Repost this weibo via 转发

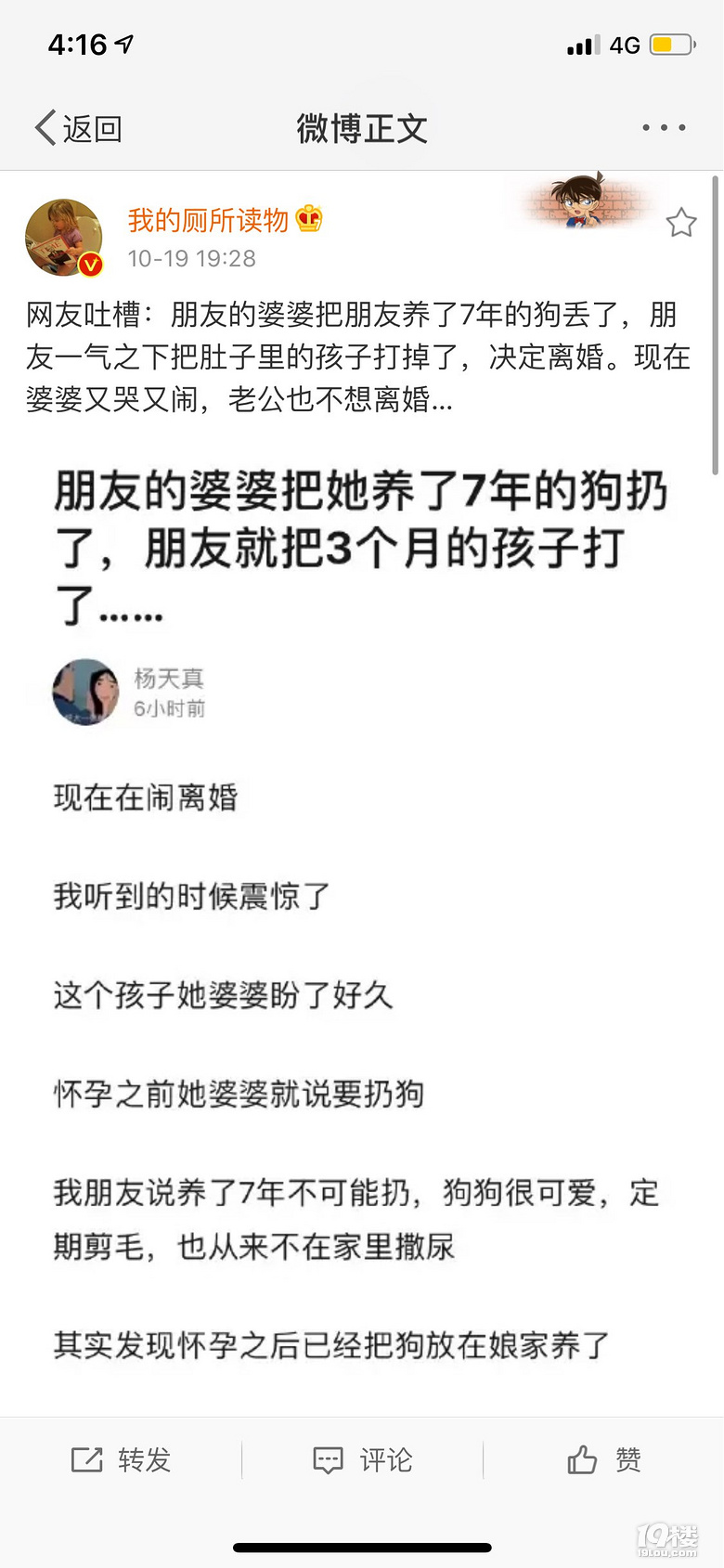click(x=122, y=1459)
